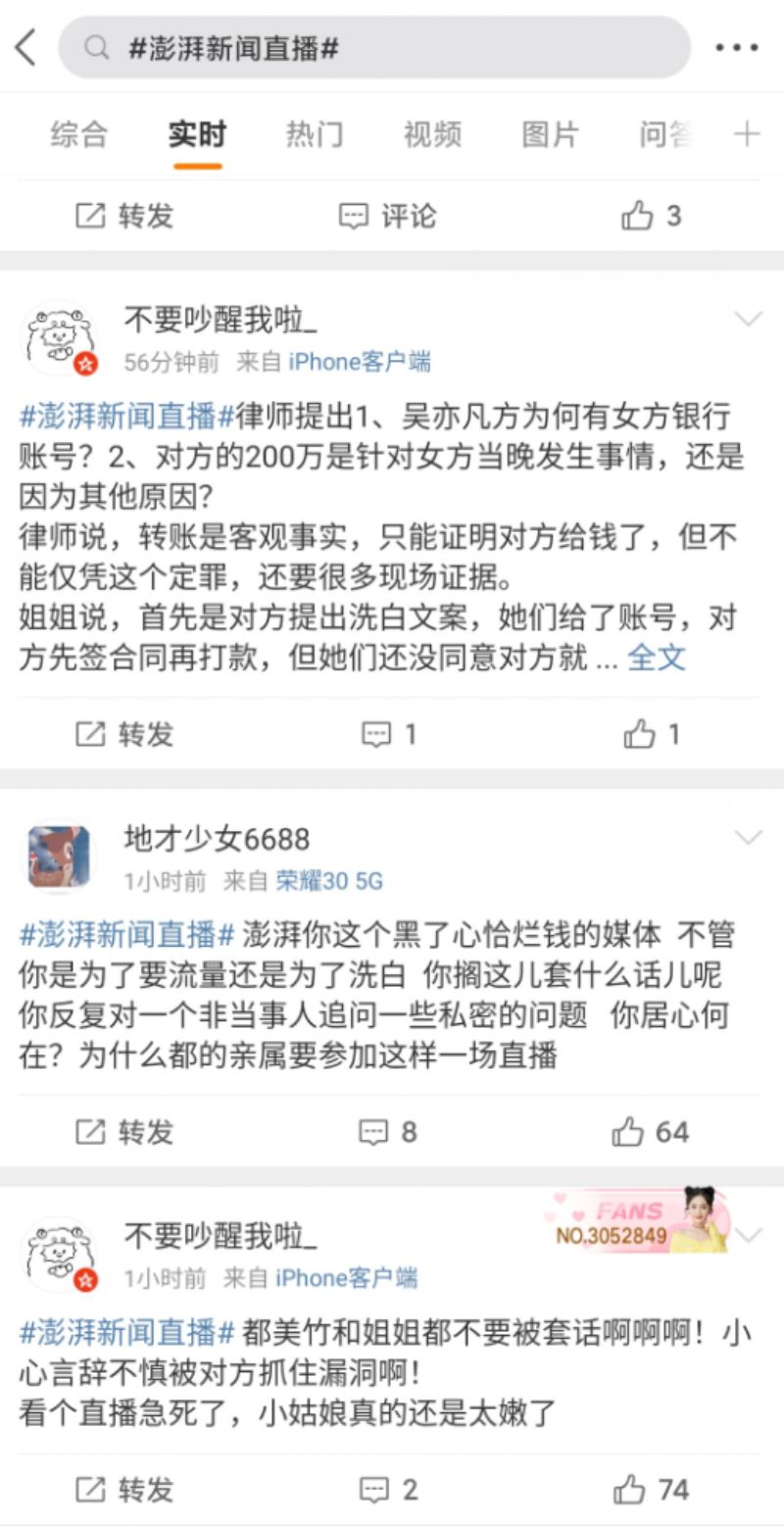Like the post with 74 likes
Viewport: 784px width, 1526px height.
652,1490
